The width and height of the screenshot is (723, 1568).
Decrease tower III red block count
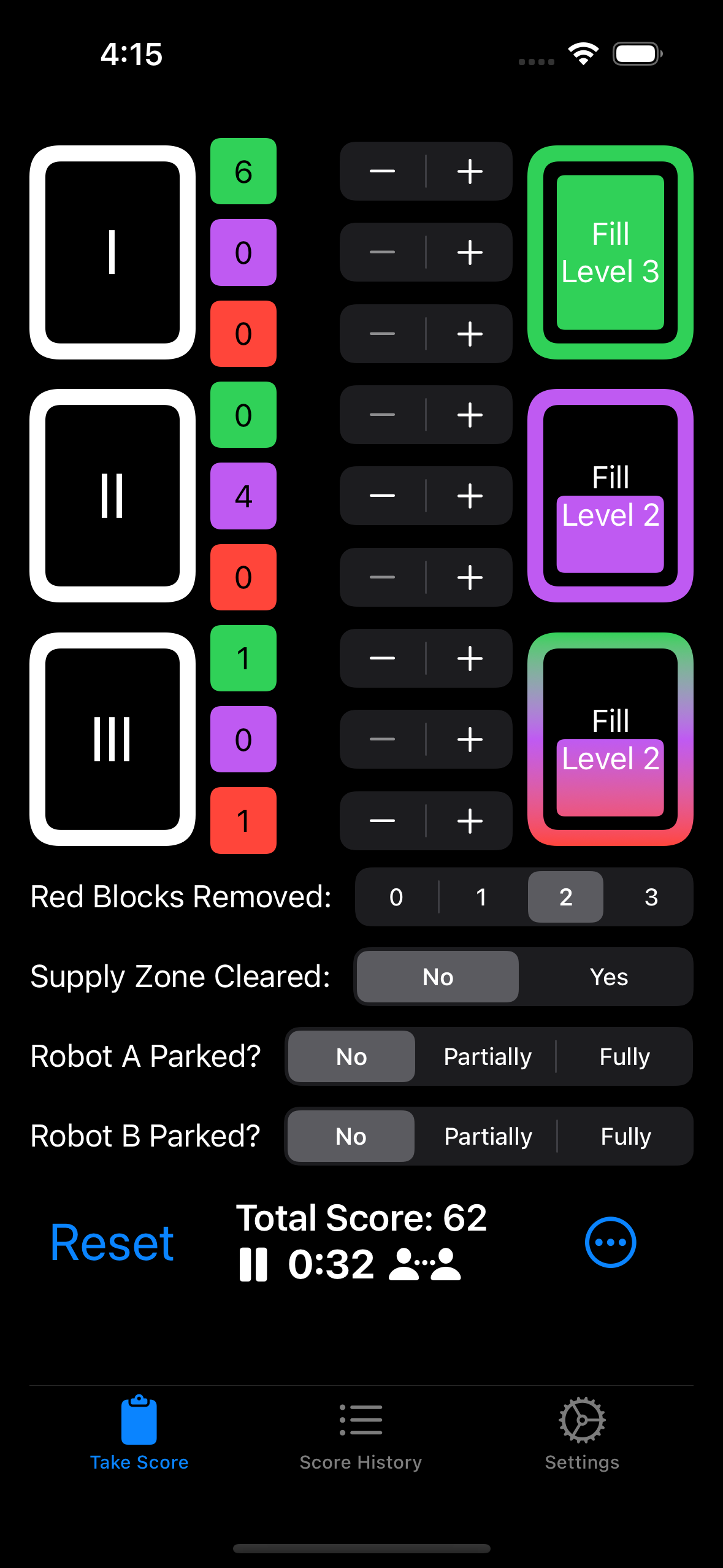382,821
